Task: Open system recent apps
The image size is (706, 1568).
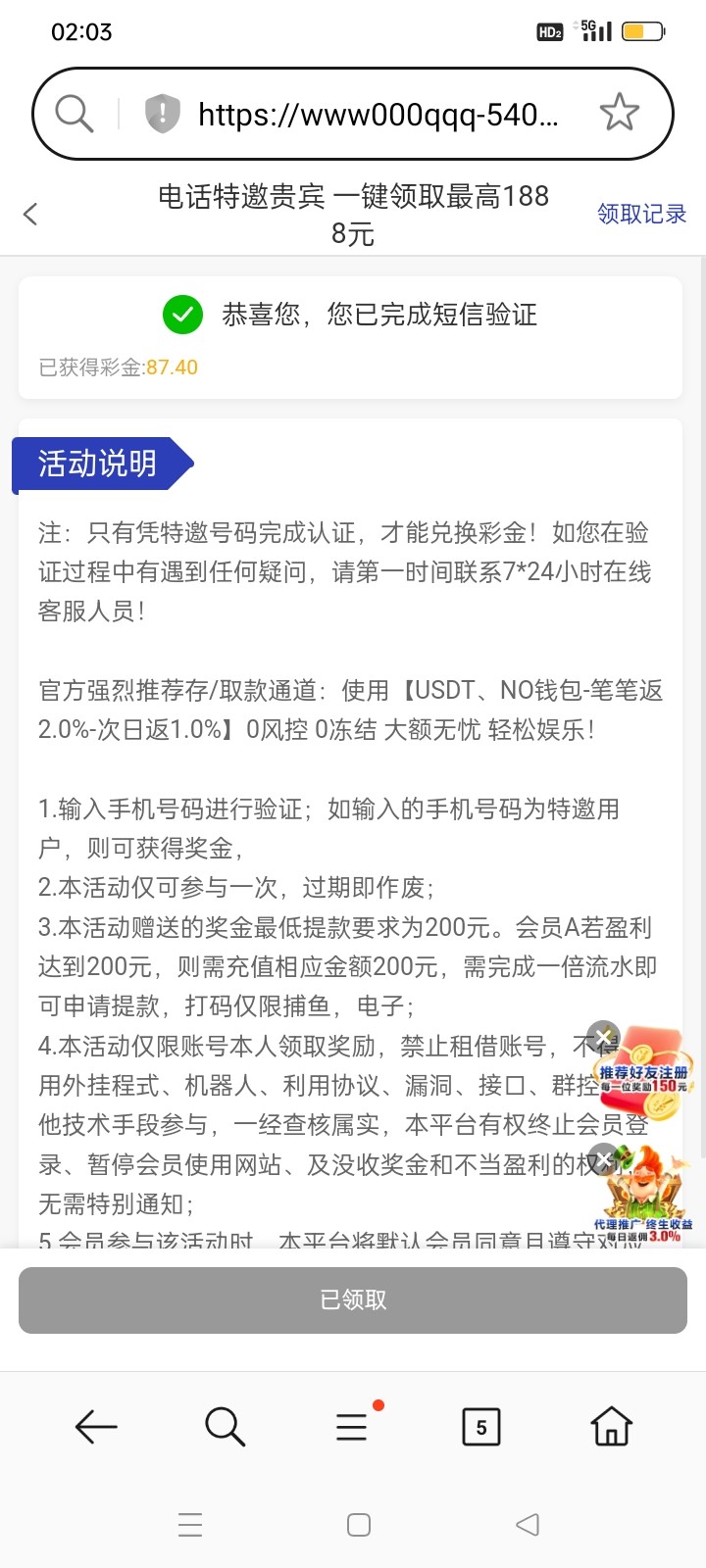Action: click(190, 1525)
